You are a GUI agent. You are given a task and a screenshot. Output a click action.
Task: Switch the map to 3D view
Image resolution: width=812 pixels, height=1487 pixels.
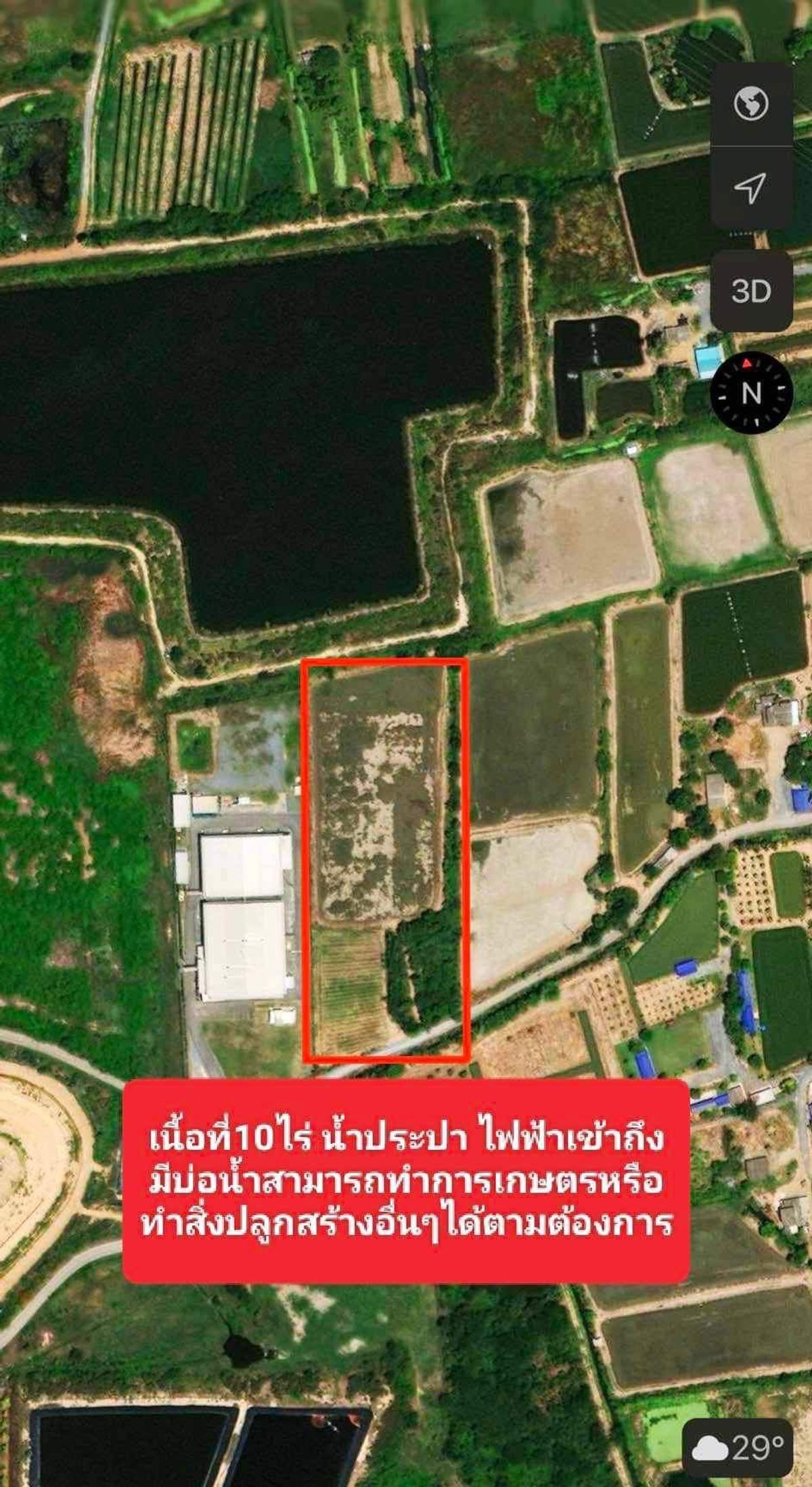pyautogui.click(x=751, y=291)
